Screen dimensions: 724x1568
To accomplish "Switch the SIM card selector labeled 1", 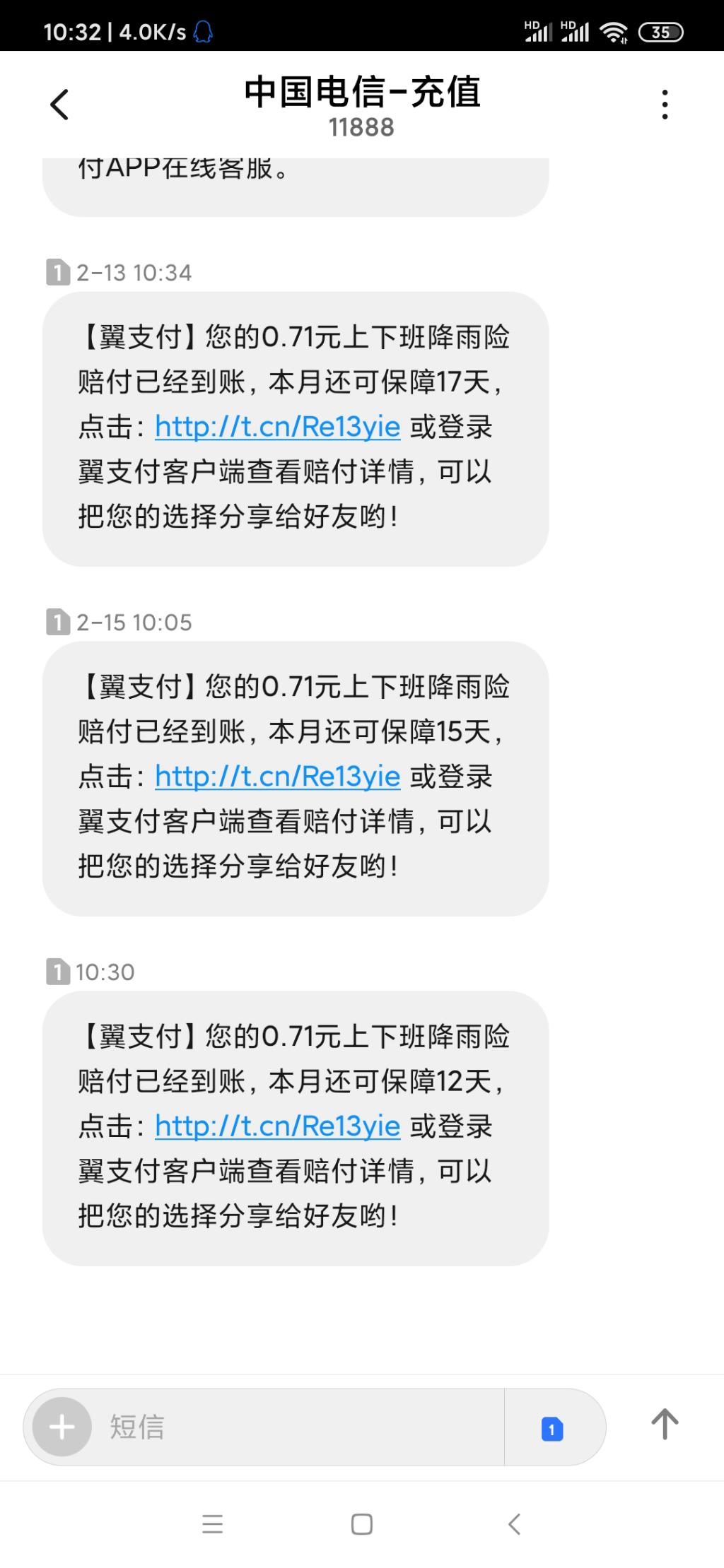I will tap(552, 1429).
